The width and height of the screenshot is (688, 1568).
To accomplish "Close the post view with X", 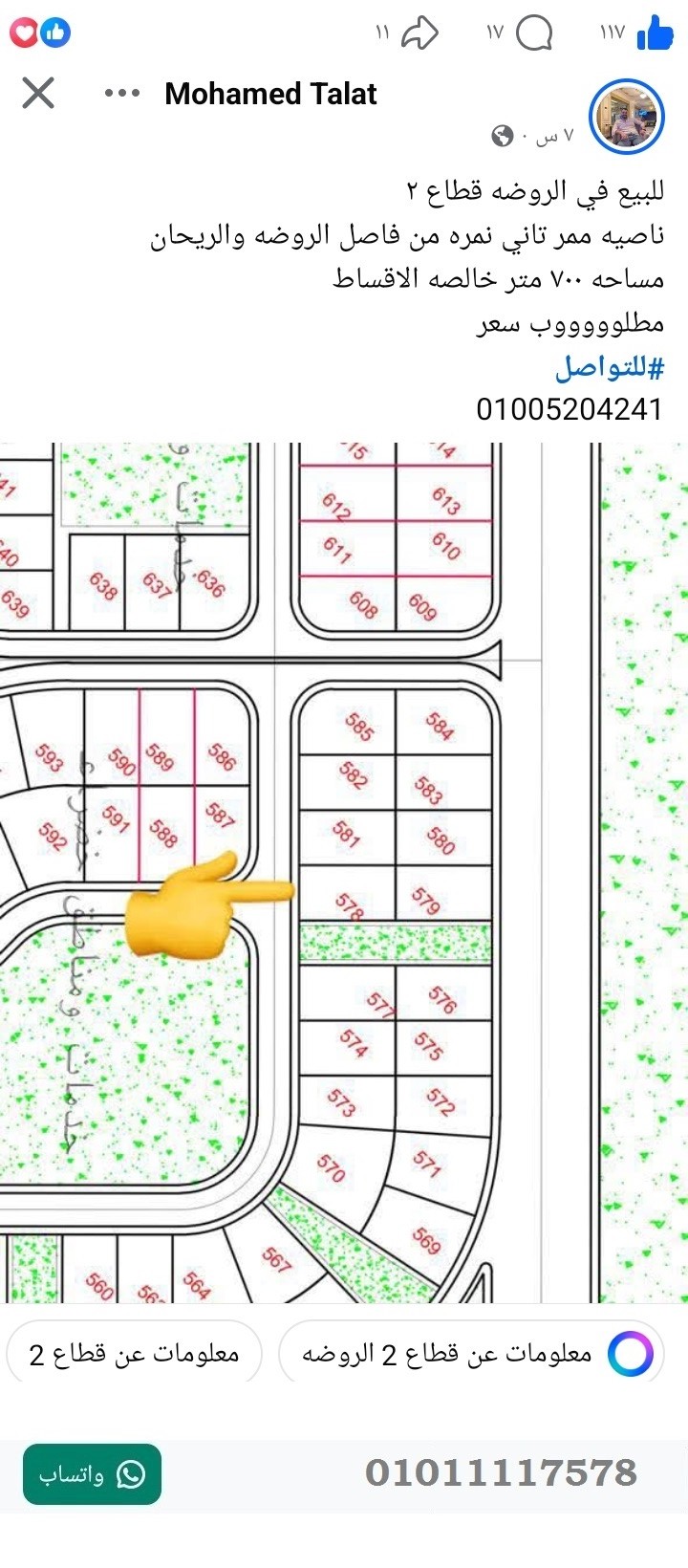I will (x=38, y=93).
